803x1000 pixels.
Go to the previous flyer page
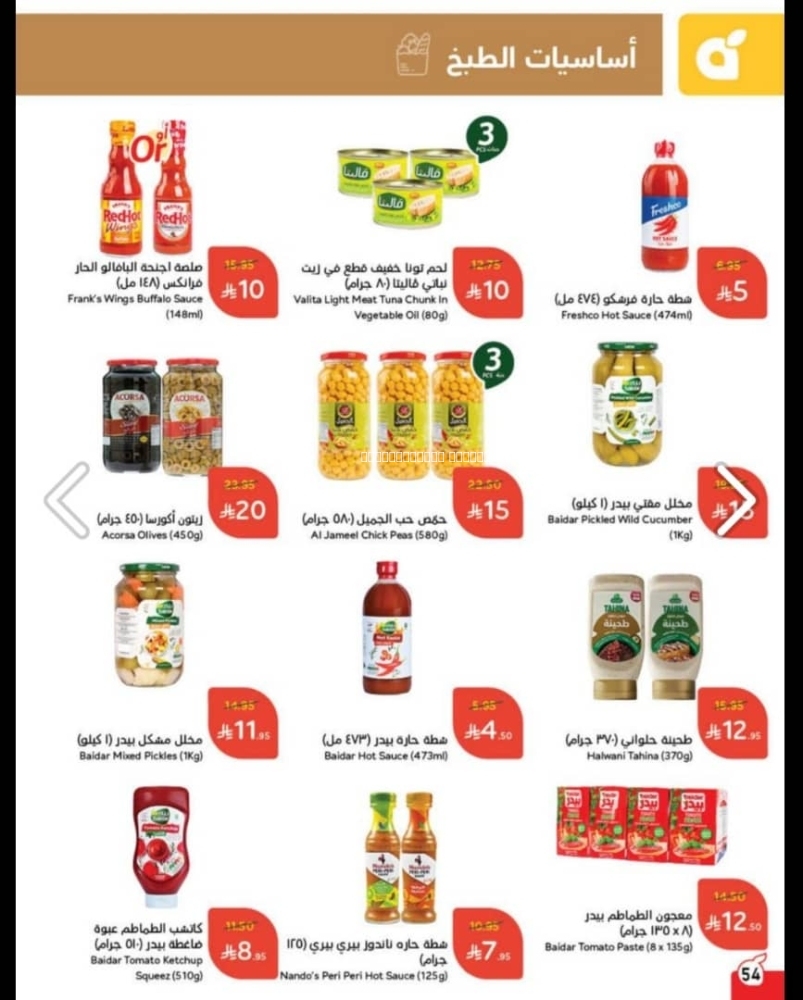(x=67, y=500)
